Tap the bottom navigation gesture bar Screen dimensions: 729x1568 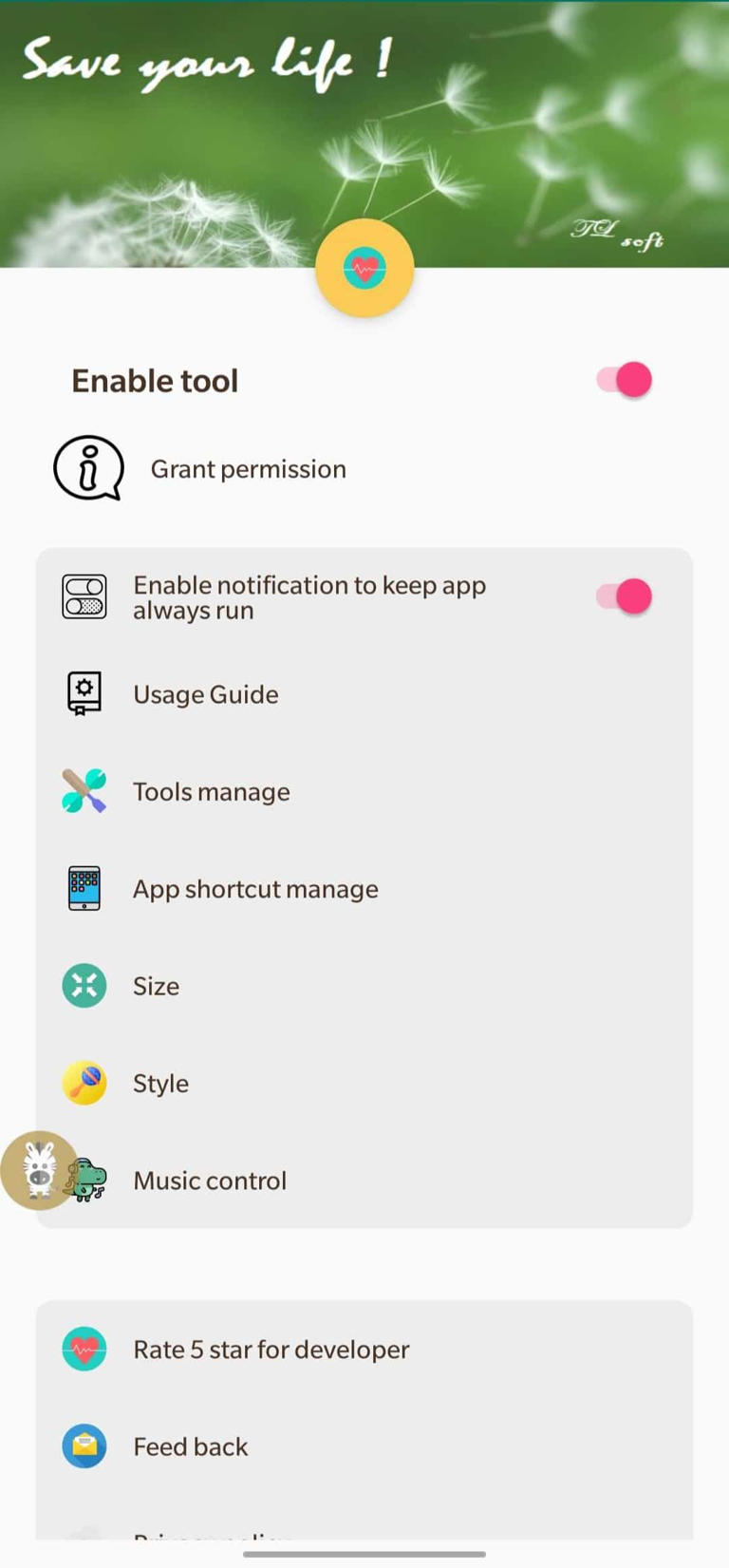point(364,1548)
